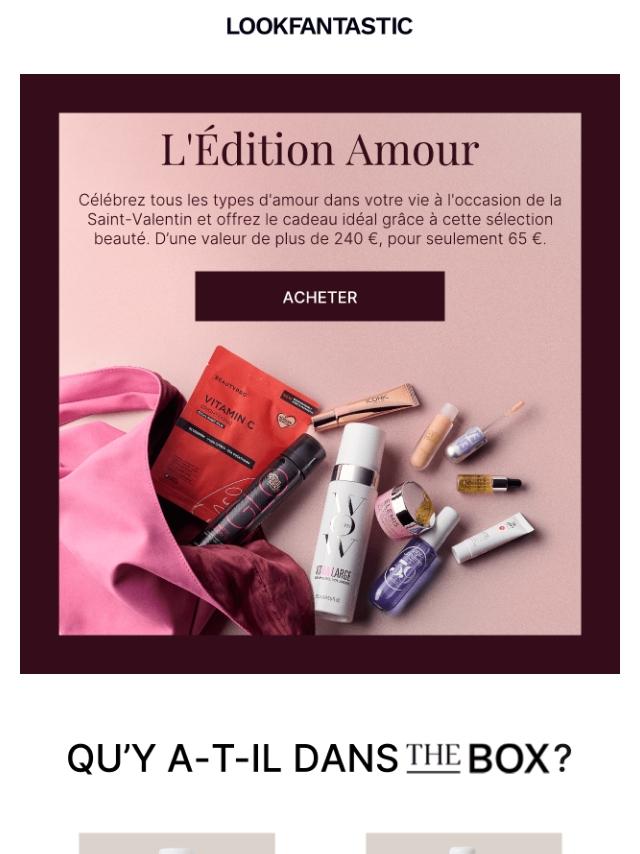Tap the ACHETER button
Screen dimensions: 640x854
tap(319, 297)
